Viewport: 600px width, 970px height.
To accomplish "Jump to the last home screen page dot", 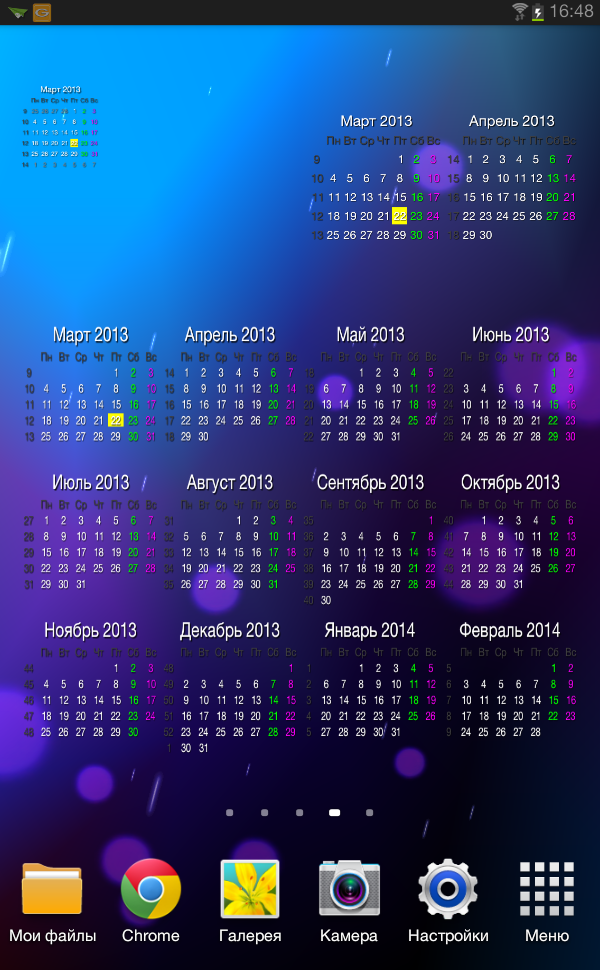I will [369, 812].
